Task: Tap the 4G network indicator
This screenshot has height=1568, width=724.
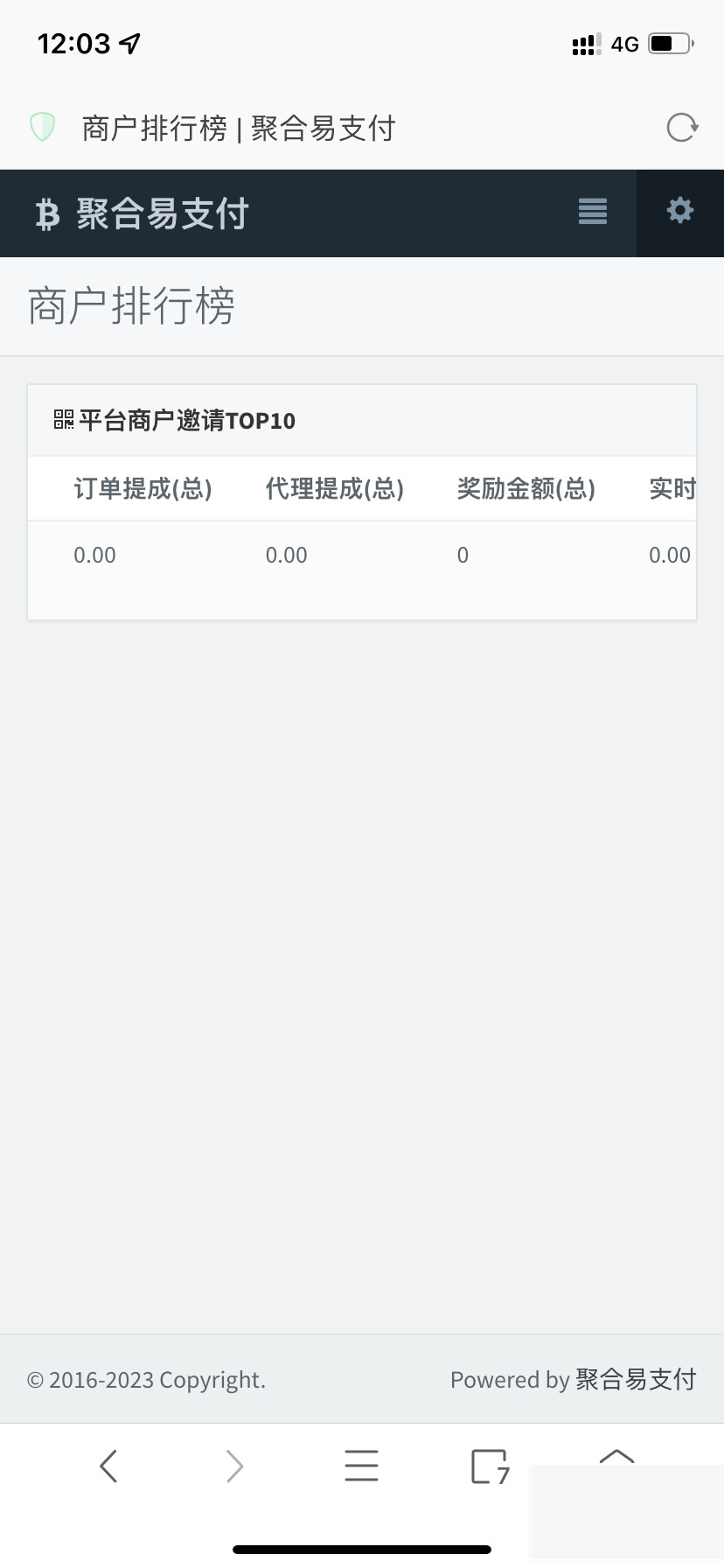Action: click(x=623, y=43)
